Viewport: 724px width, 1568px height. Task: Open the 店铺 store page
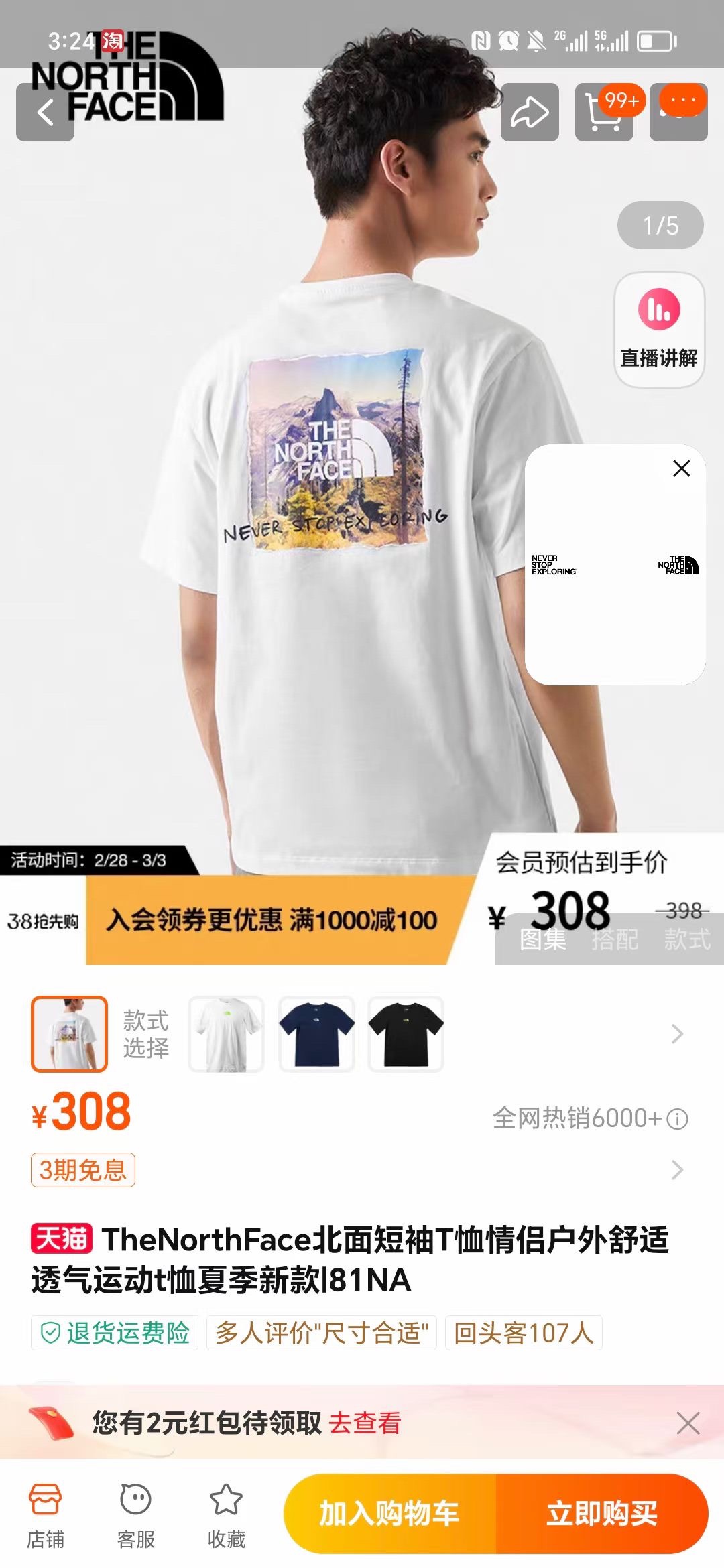coord(46,1515)
